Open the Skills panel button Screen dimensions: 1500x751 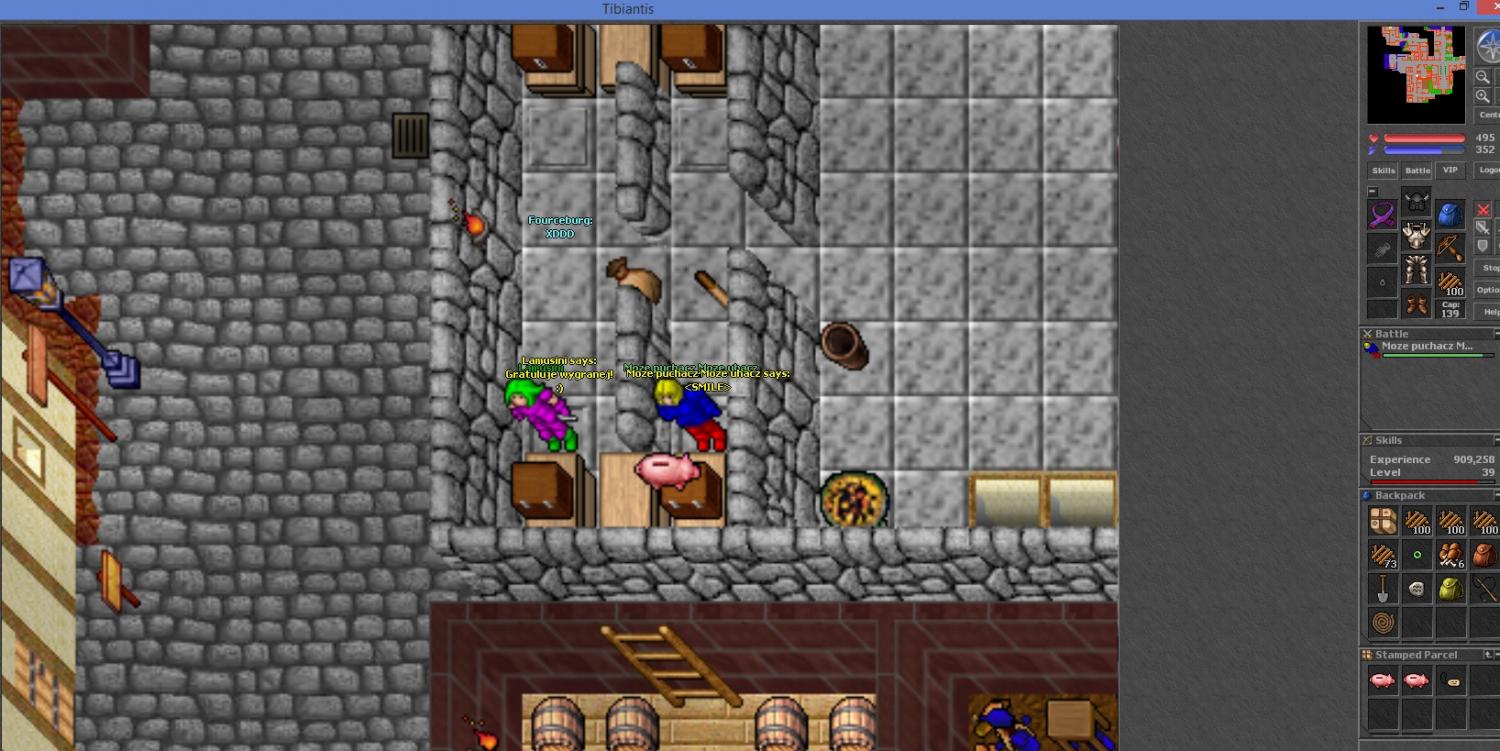[1383, 171]
